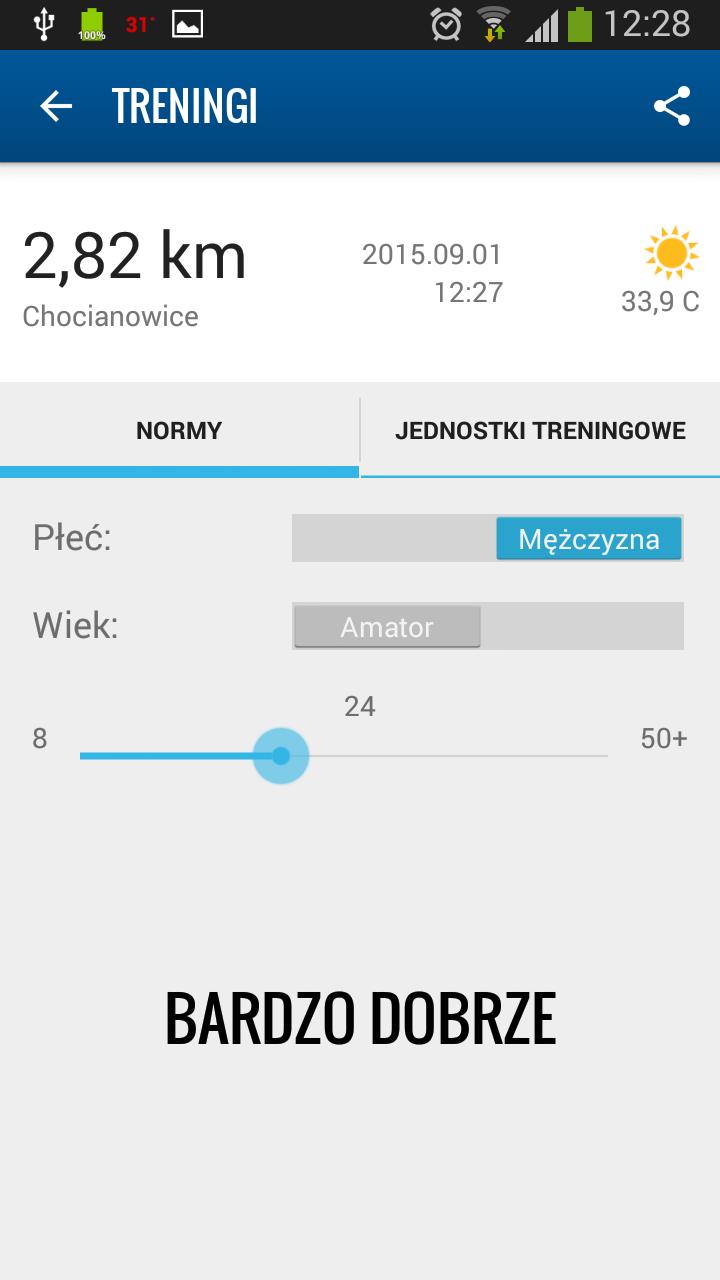The image size is (720, 1280).
Task: Select the NORMY tab
Action: [x=179, y=430]
